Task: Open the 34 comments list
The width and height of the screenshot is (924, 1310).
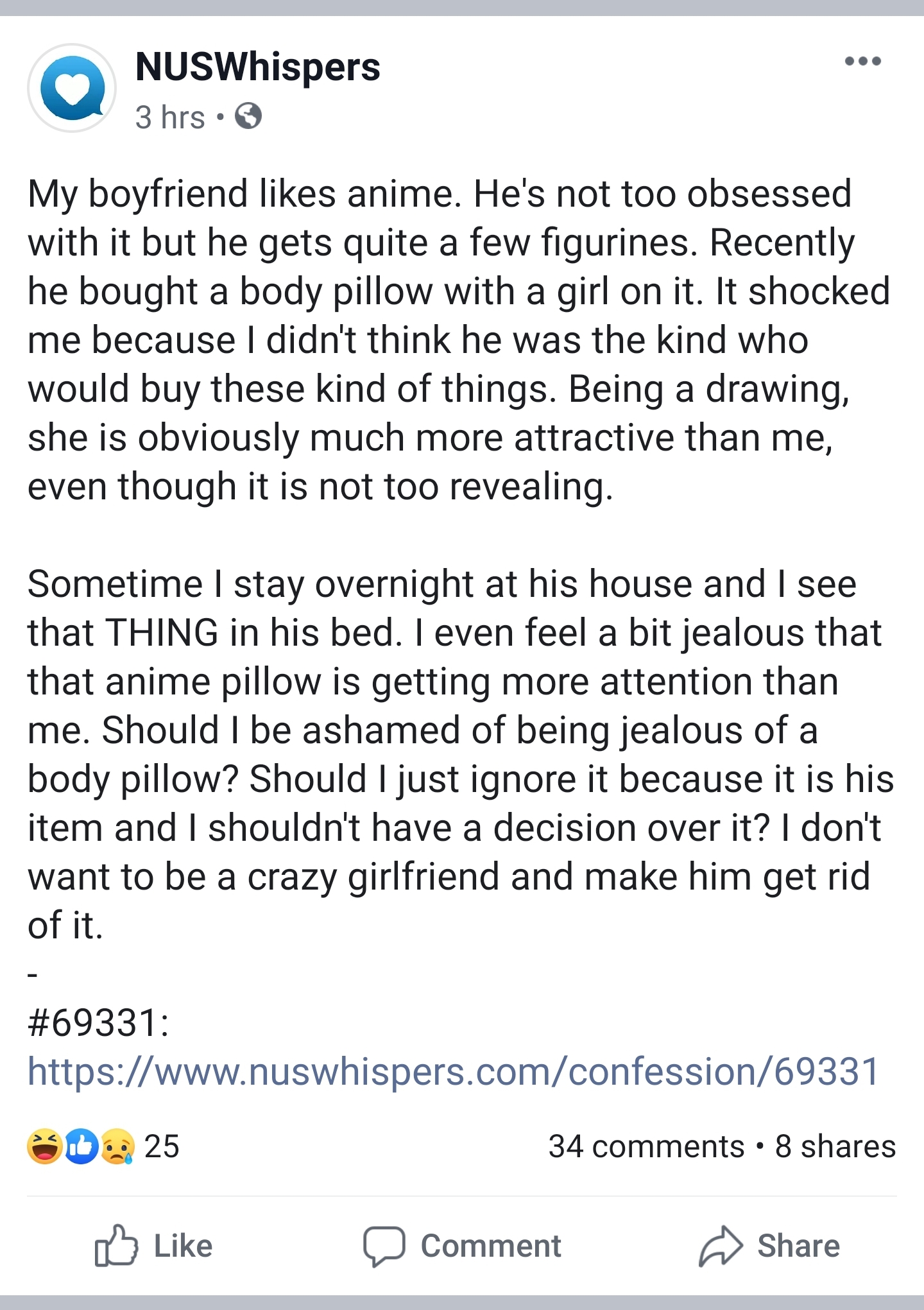Action: point(646,1147)
